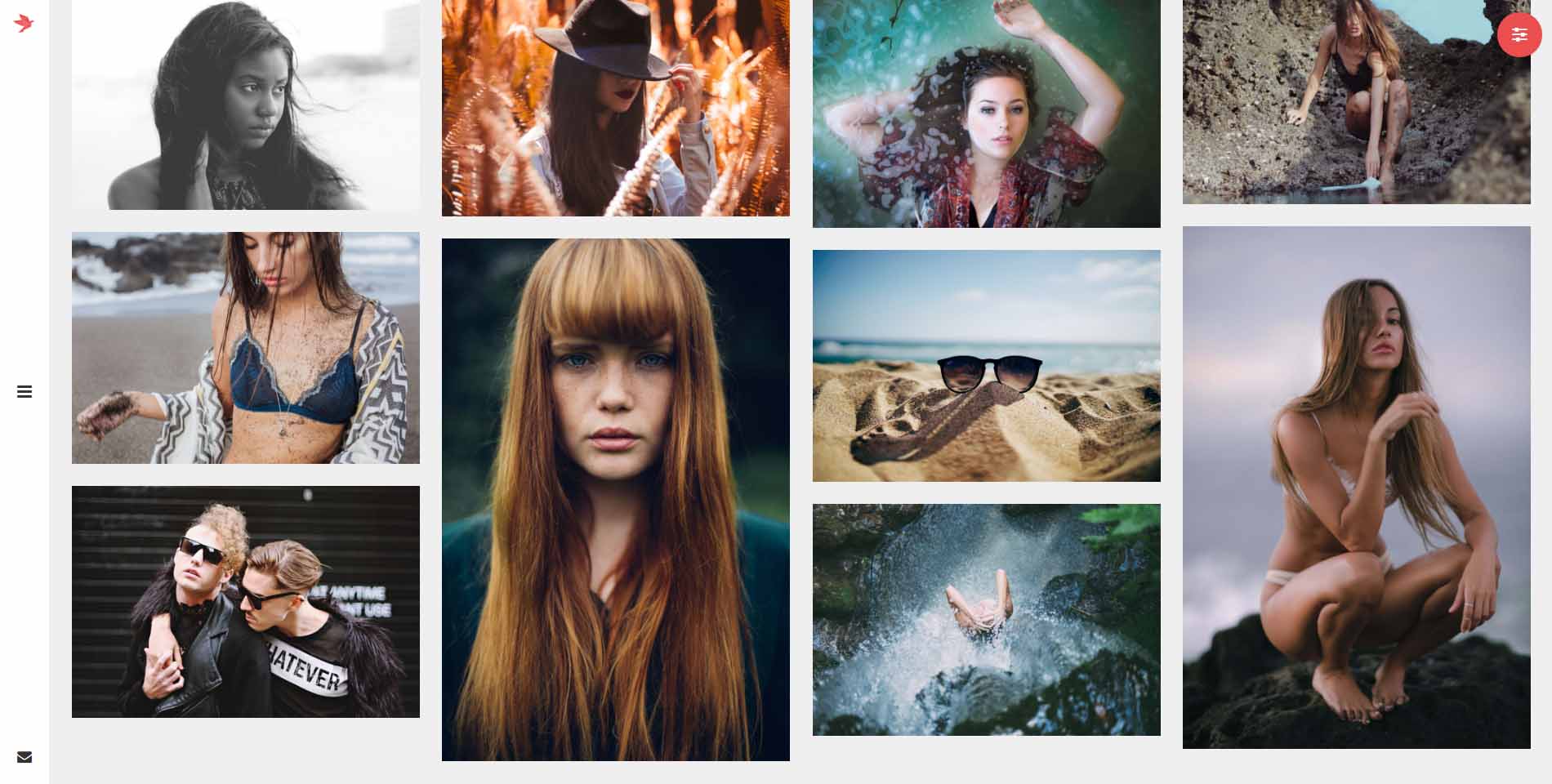Tap the red bird logo home icon
The image size is (1552, 784).
[24, 23]
